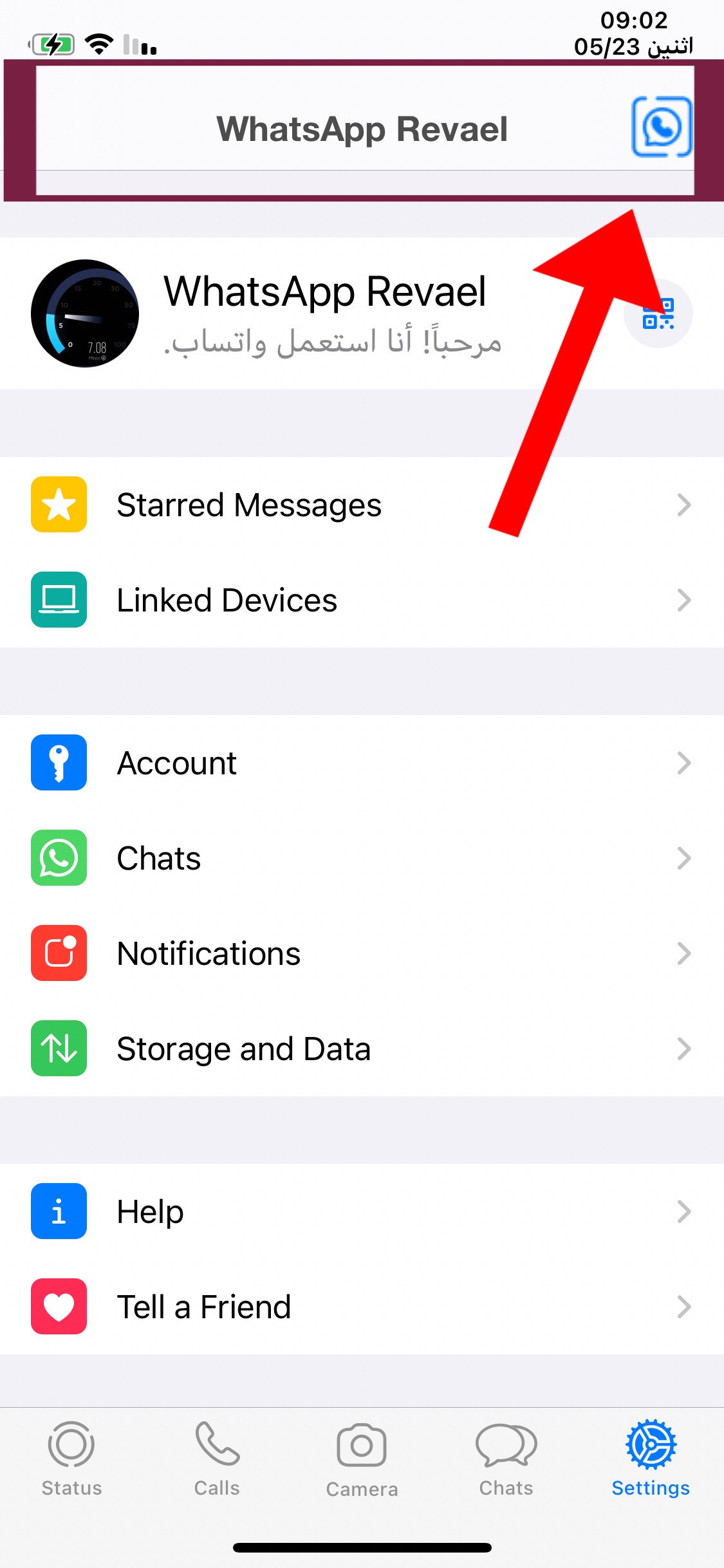Open the Help row
The width and height of the screenshot is (724, 1568).
[x=360, y=1211]
